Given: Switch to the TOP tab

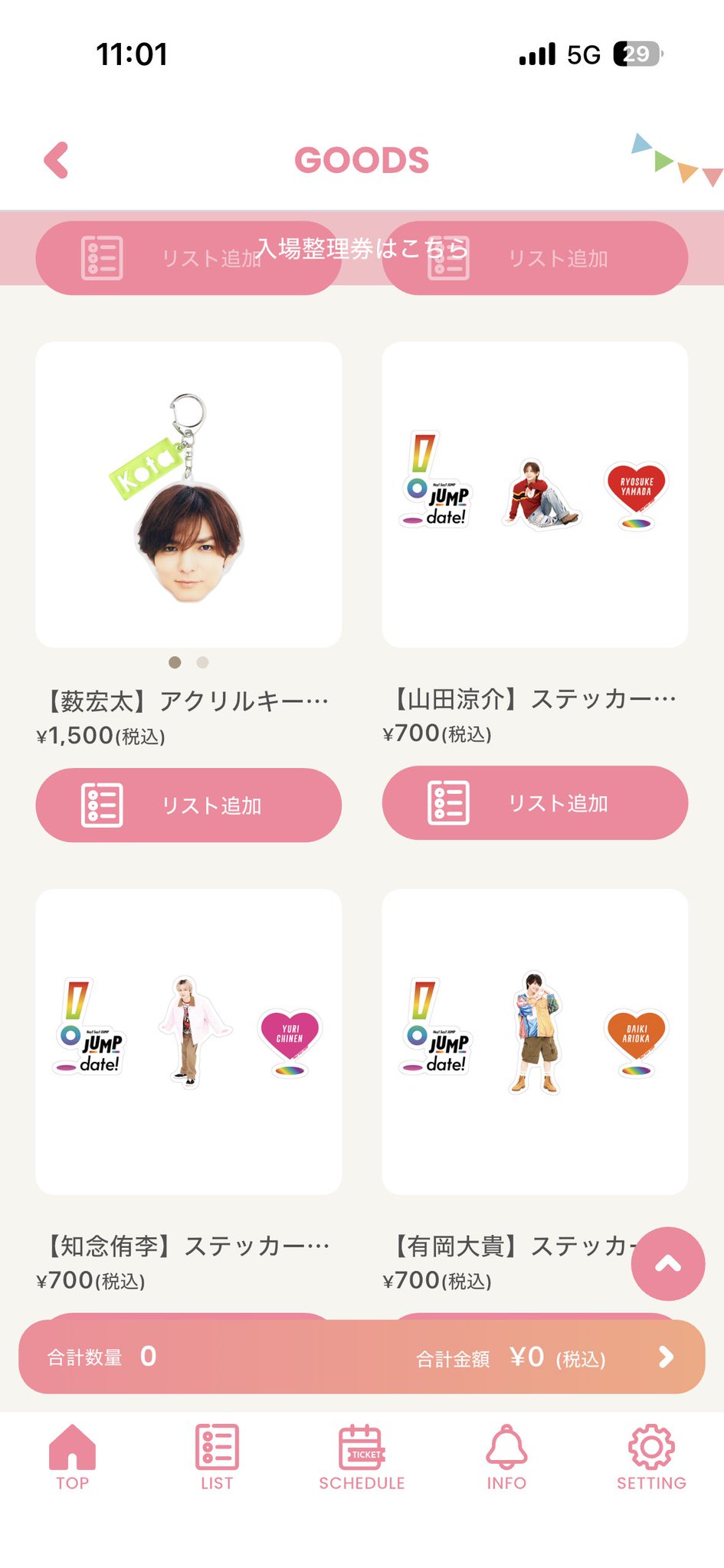Looking at the screenshot, I should [72, 1457].
